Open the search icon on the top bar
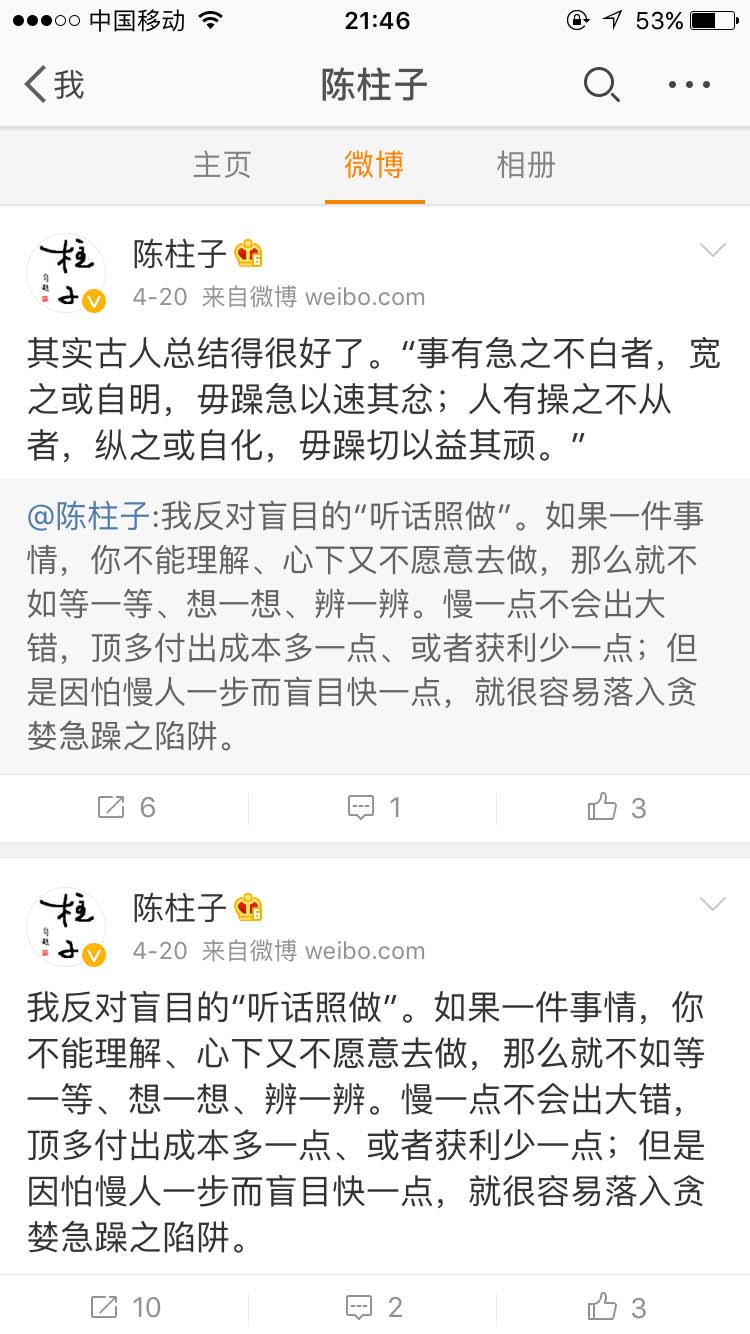The image size is (750, 1334). coord(602,85)
